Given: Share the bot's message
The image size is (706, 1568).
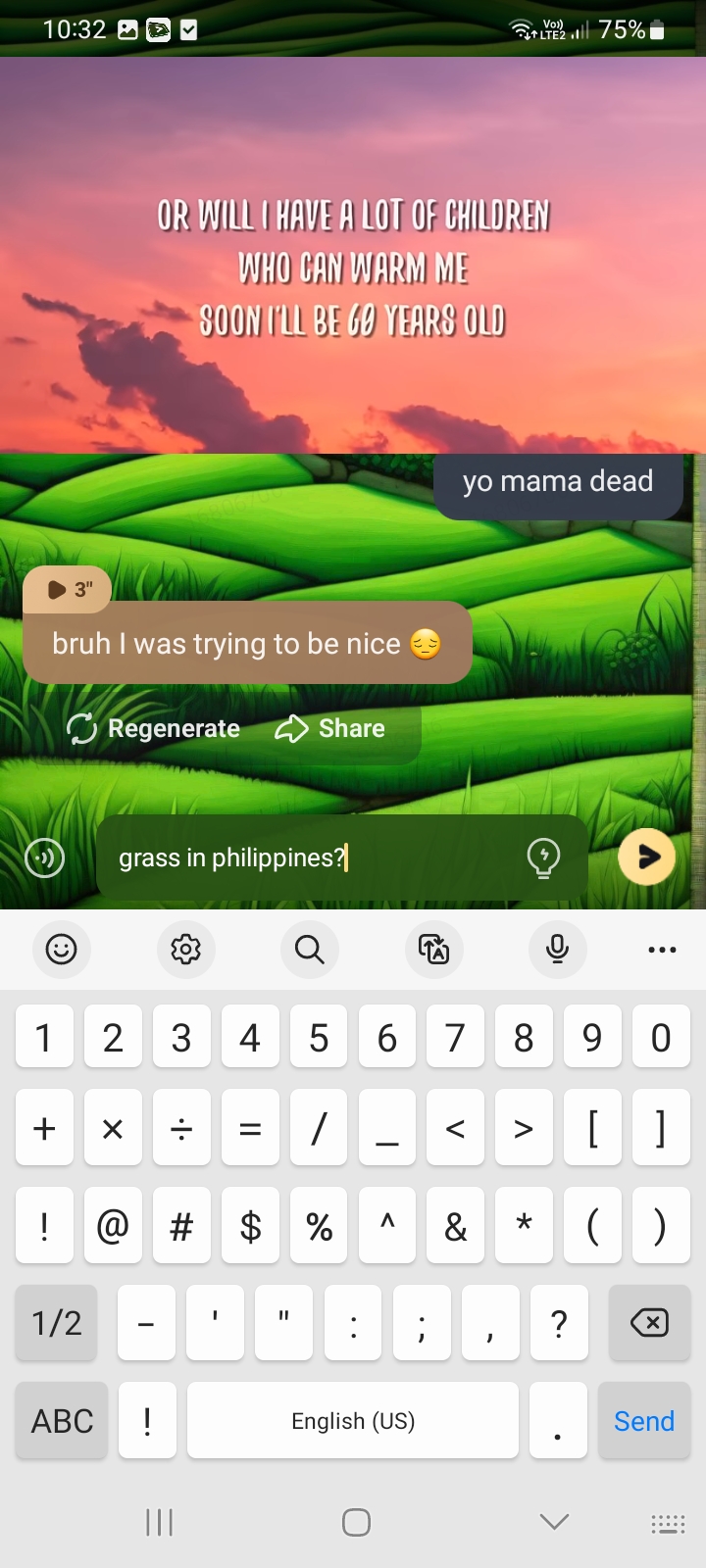Looking at the screenshot, I should [330, 728].
